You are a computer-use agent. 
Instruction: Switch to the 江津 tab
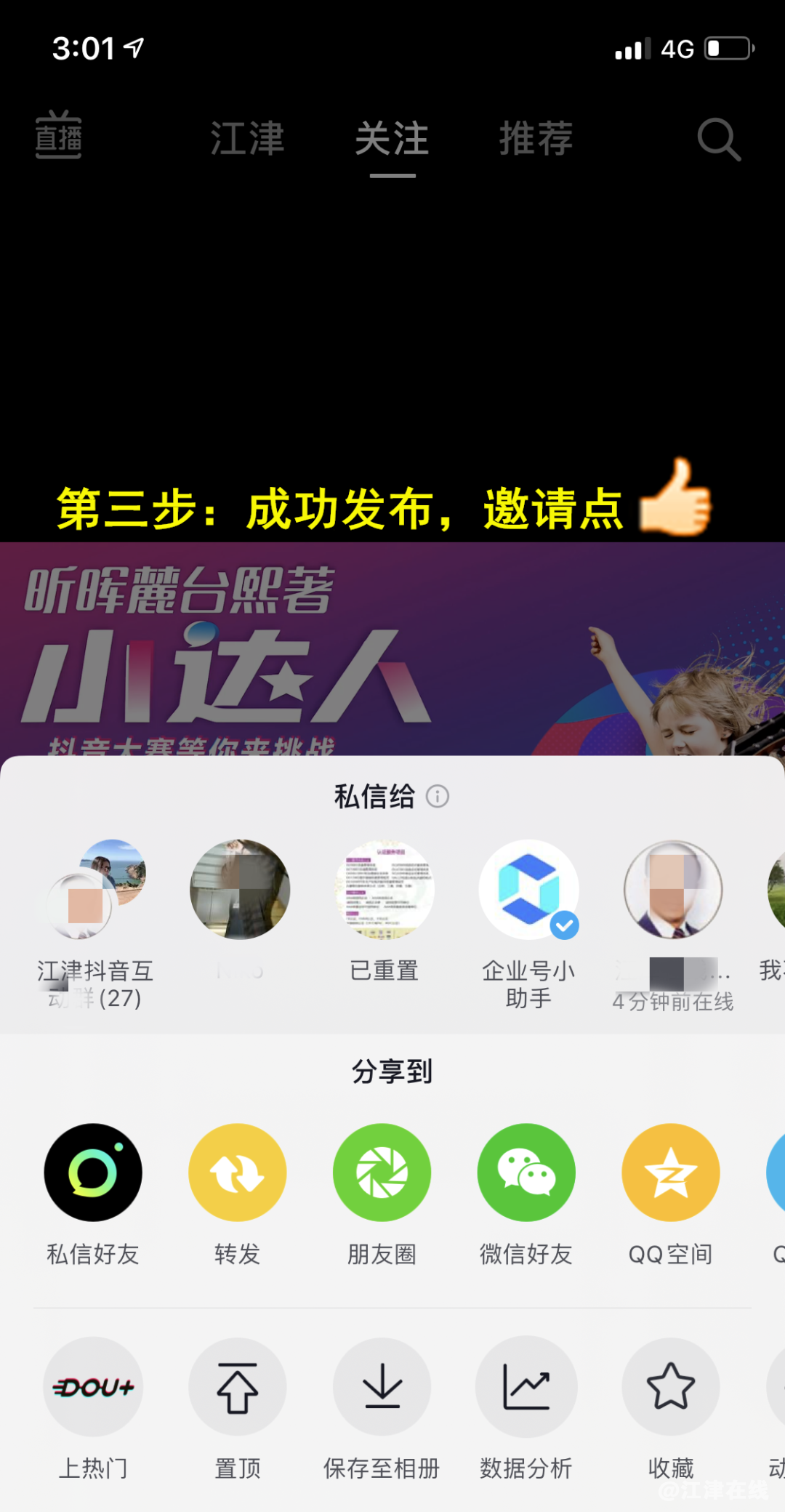click(247, 138)
